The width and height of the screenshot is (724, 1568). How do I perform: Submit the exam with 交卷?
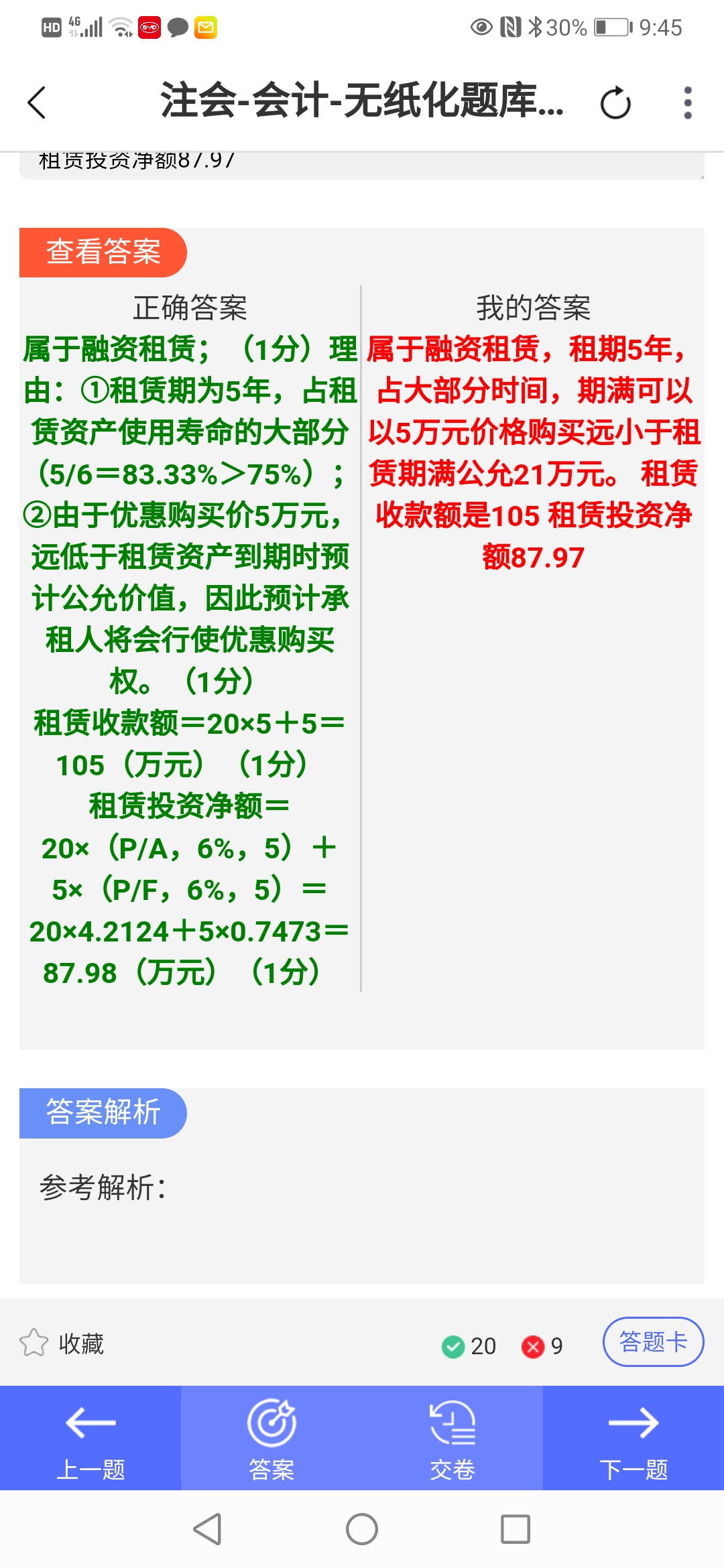point(452,1438)
